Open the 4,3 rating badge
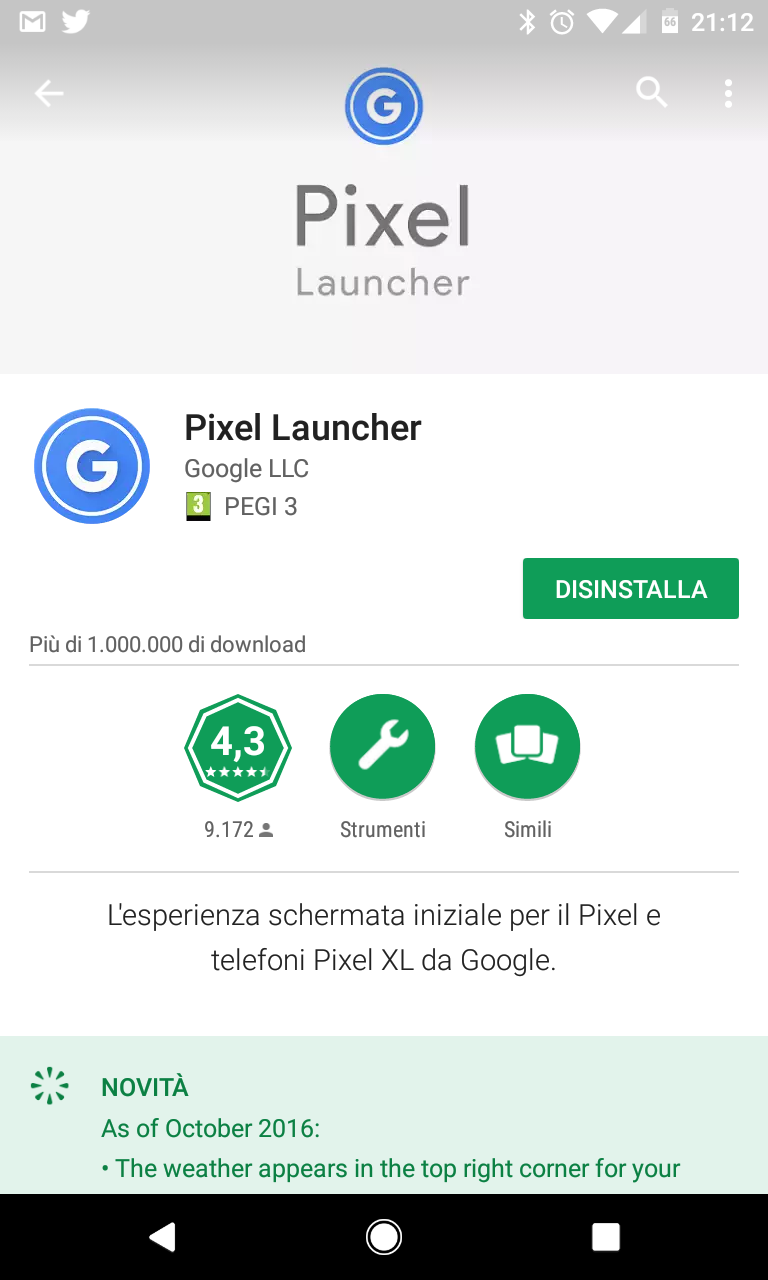Viewport: 768px width, 1280px height. [x=238, y=747]
